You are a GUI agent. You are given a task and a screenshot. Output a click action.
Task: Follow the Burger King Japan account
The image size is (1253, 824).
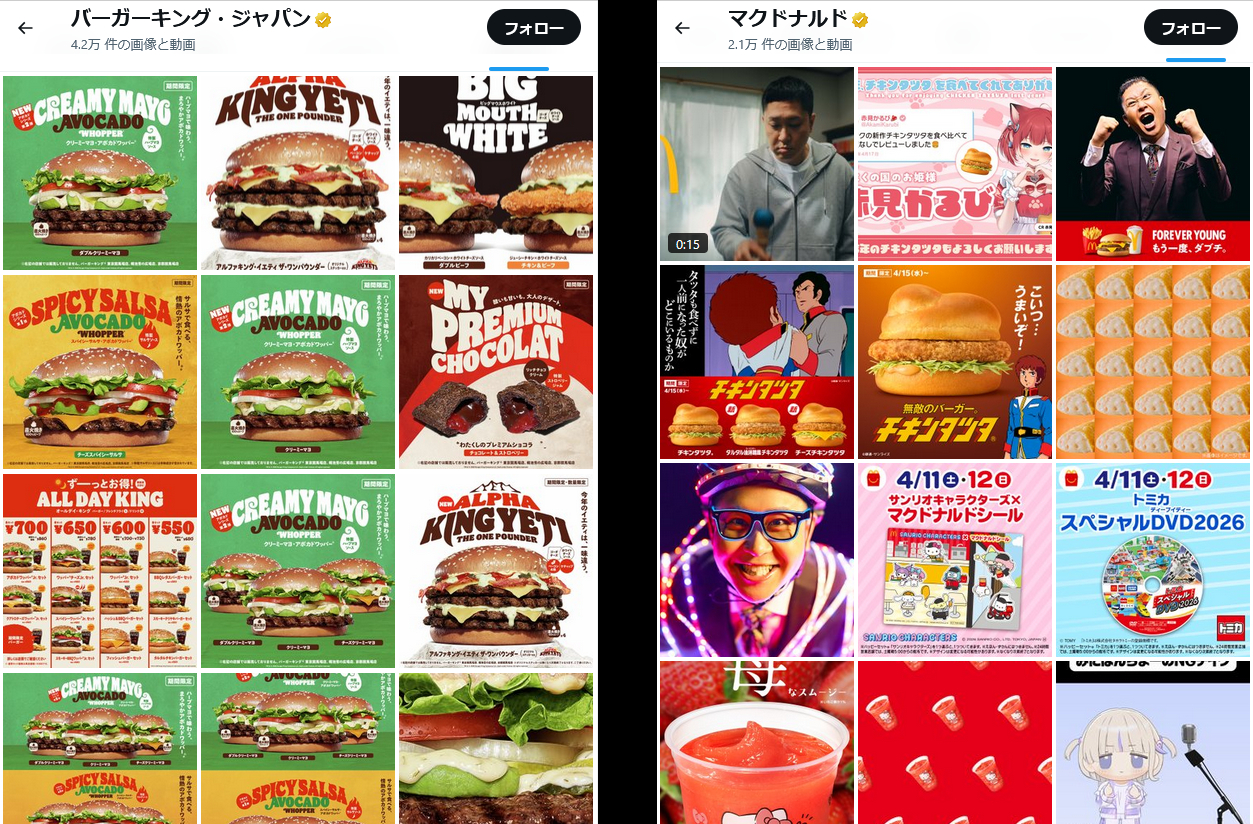533,28
